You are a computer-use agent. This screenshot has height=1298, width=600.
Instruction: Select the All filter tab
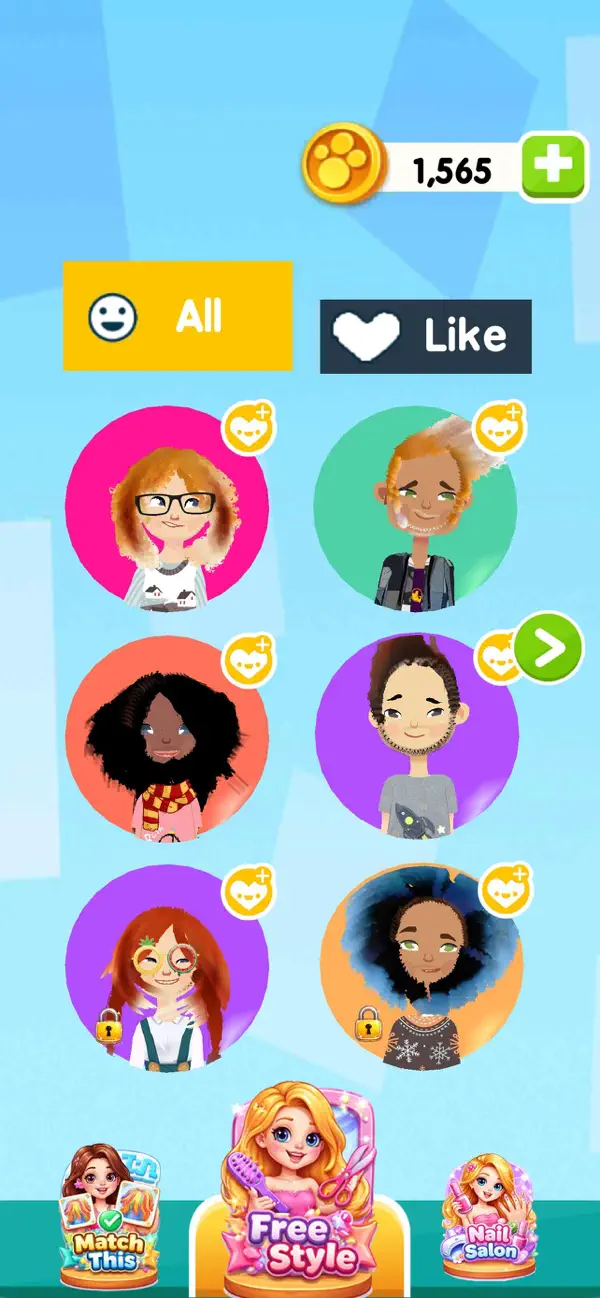point(178,316)
